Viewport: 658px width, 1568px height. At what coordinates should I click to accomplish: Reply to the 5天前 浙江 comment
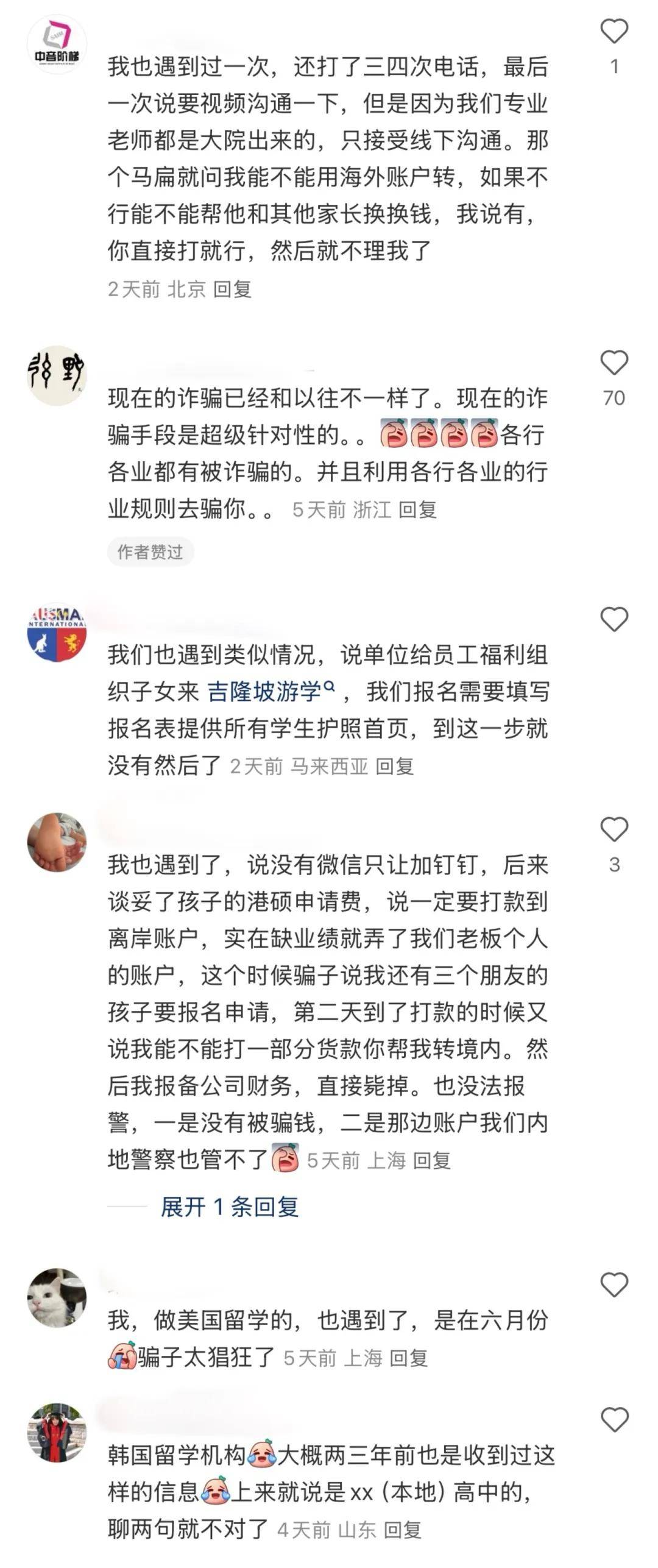click(x=417, y=509)
